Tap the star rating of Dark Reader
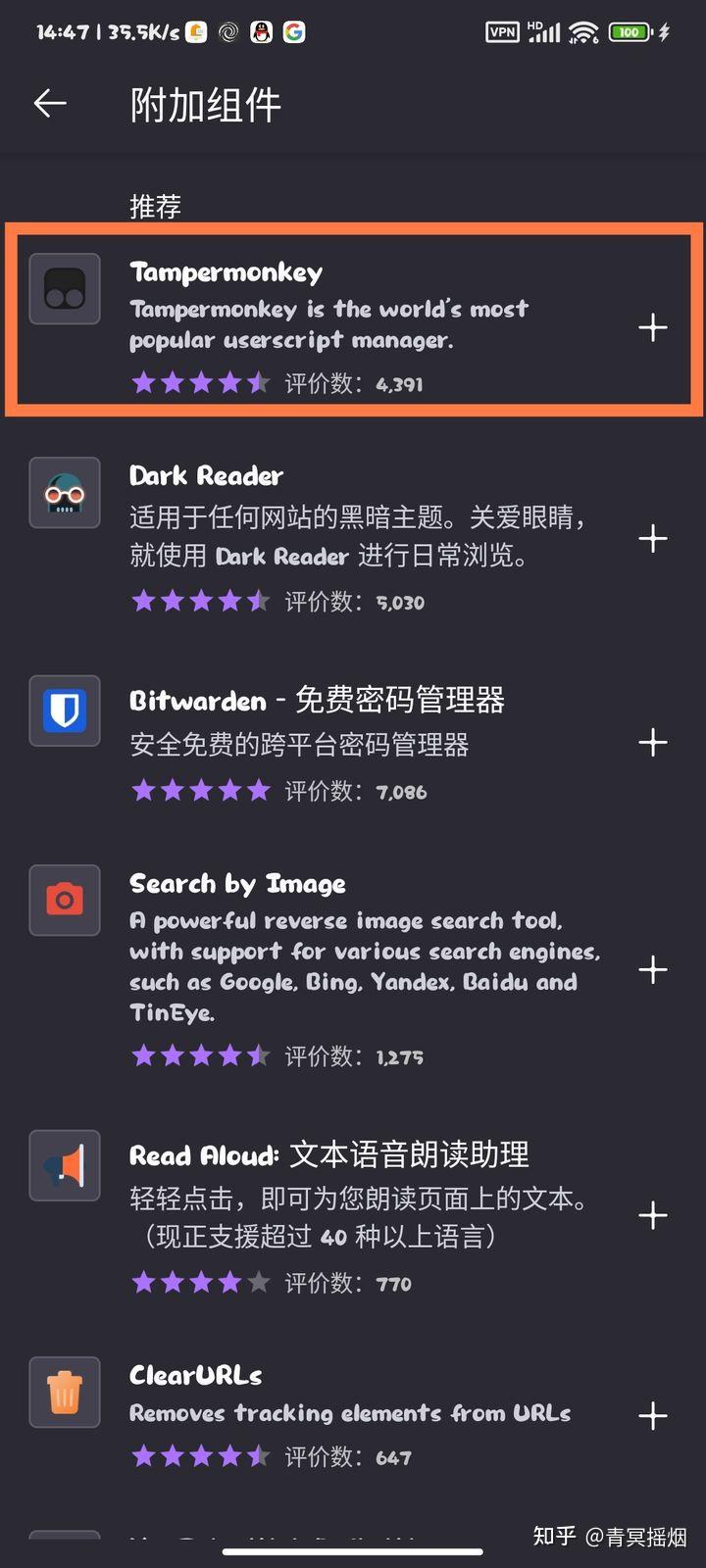This screenshot has width=706, height=1568. click(x=201, y=601)
